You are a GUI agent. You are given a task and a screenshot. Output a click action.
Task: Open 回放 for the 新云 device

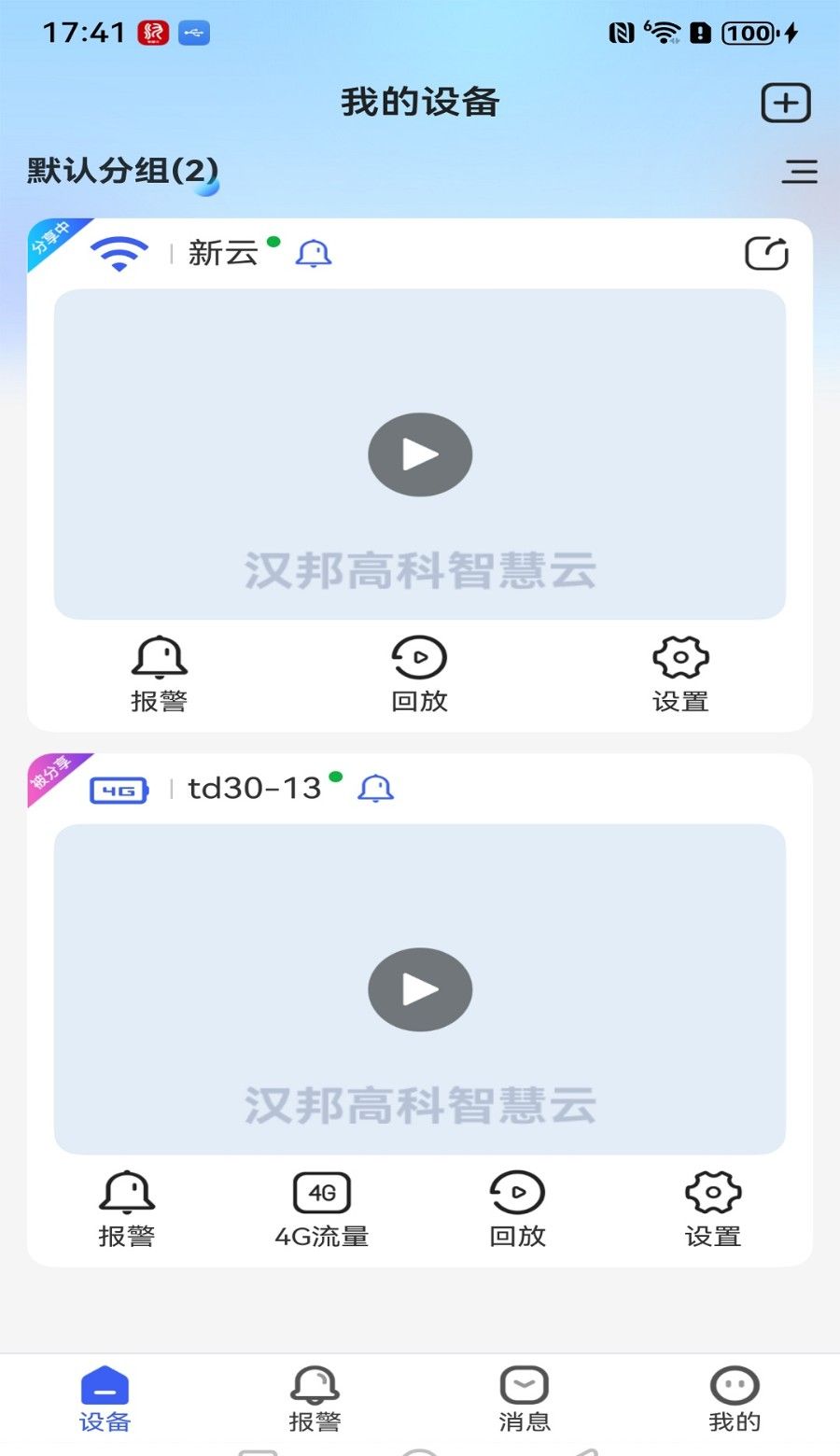point(419,674)
